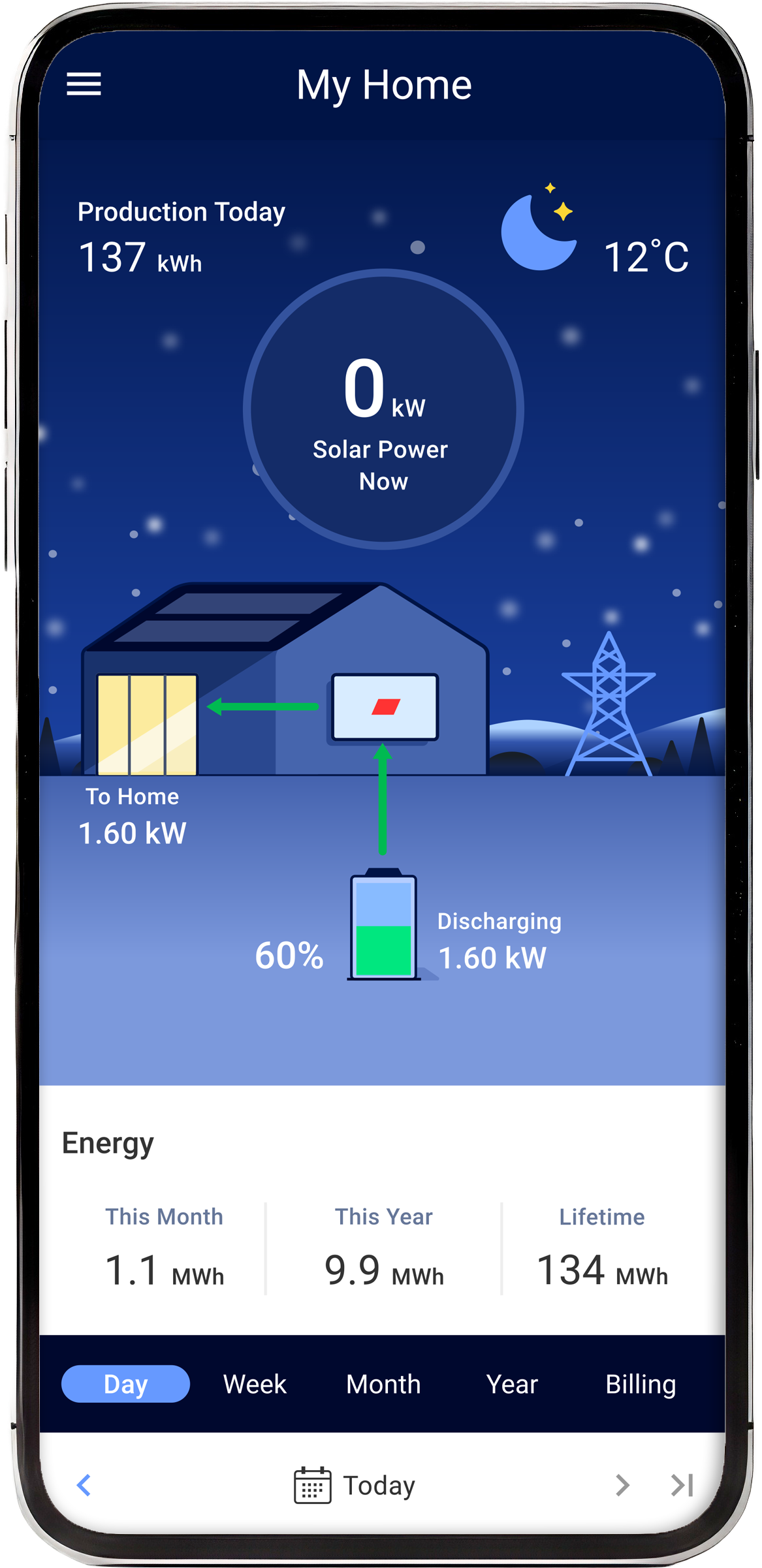
Task: Advance using the right chevron arrow
Action: 621,1486
